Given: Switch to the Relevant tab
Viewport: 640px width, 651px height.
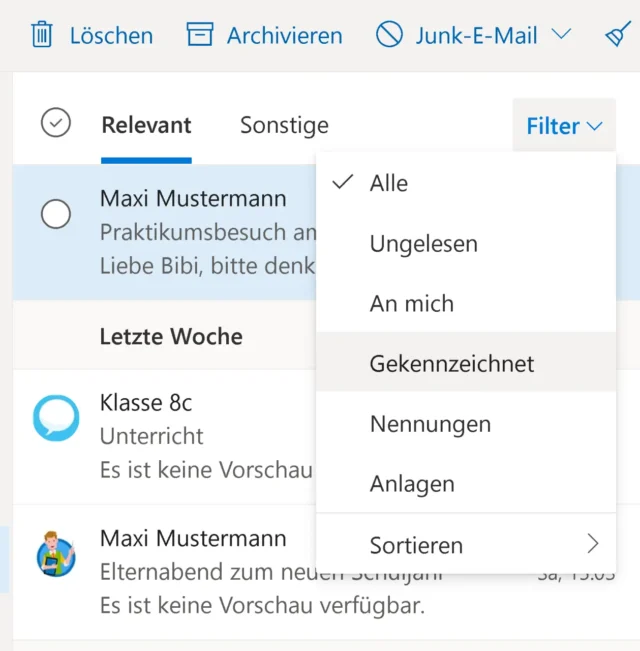Looking at the screenshot, I should 146,126.
